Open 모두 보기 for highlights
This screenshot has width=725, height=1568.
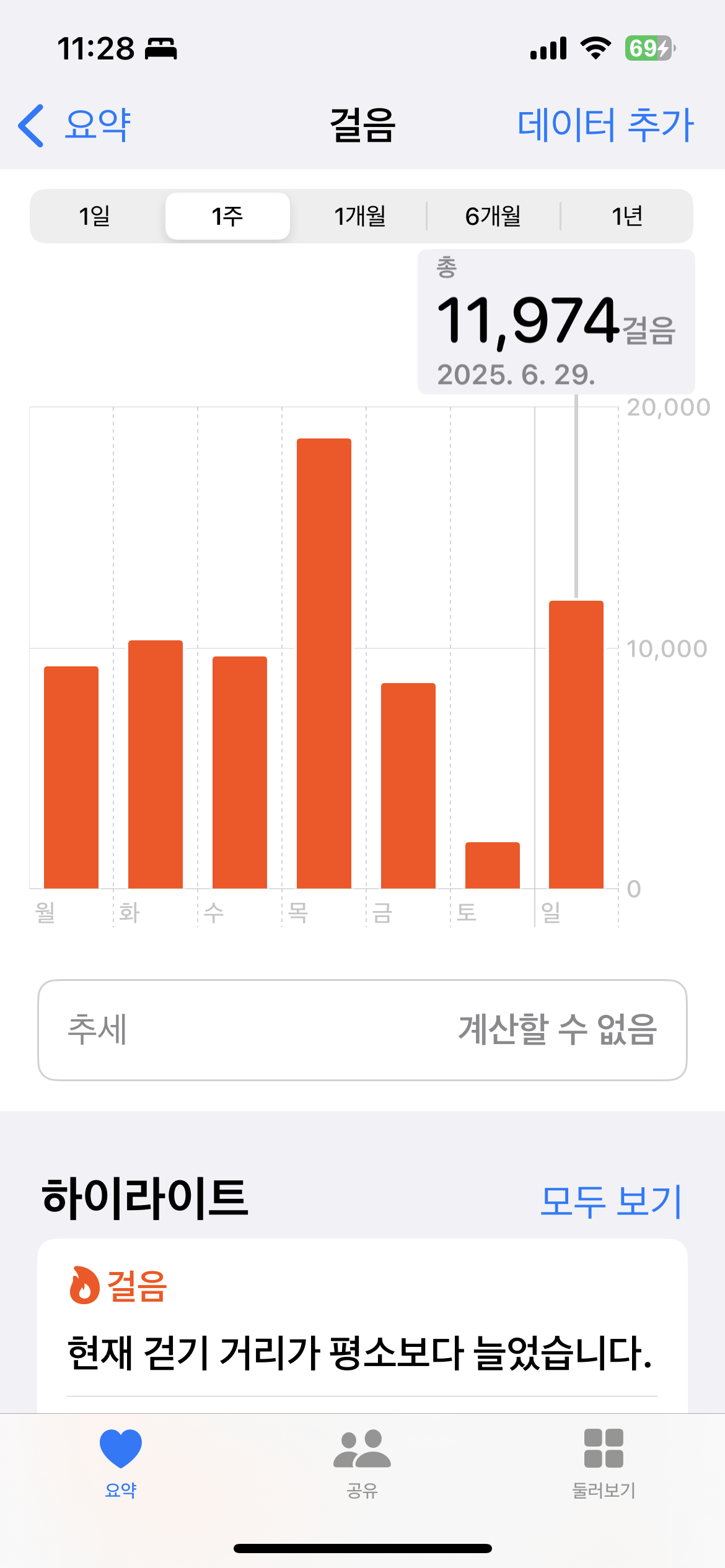(610, 1201)
